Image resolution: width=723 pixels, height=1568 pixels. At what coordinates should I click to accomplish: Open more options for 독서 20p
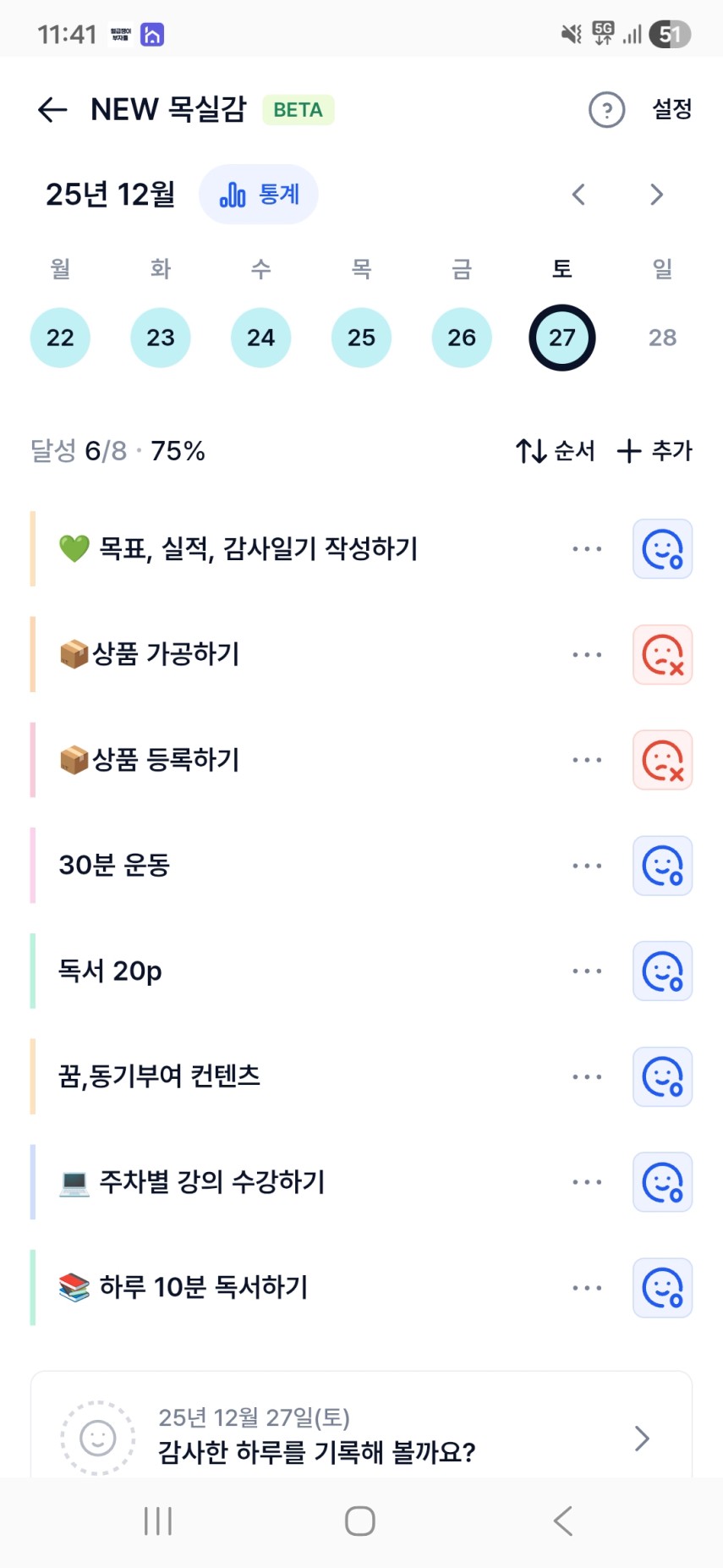coord(587,971)
